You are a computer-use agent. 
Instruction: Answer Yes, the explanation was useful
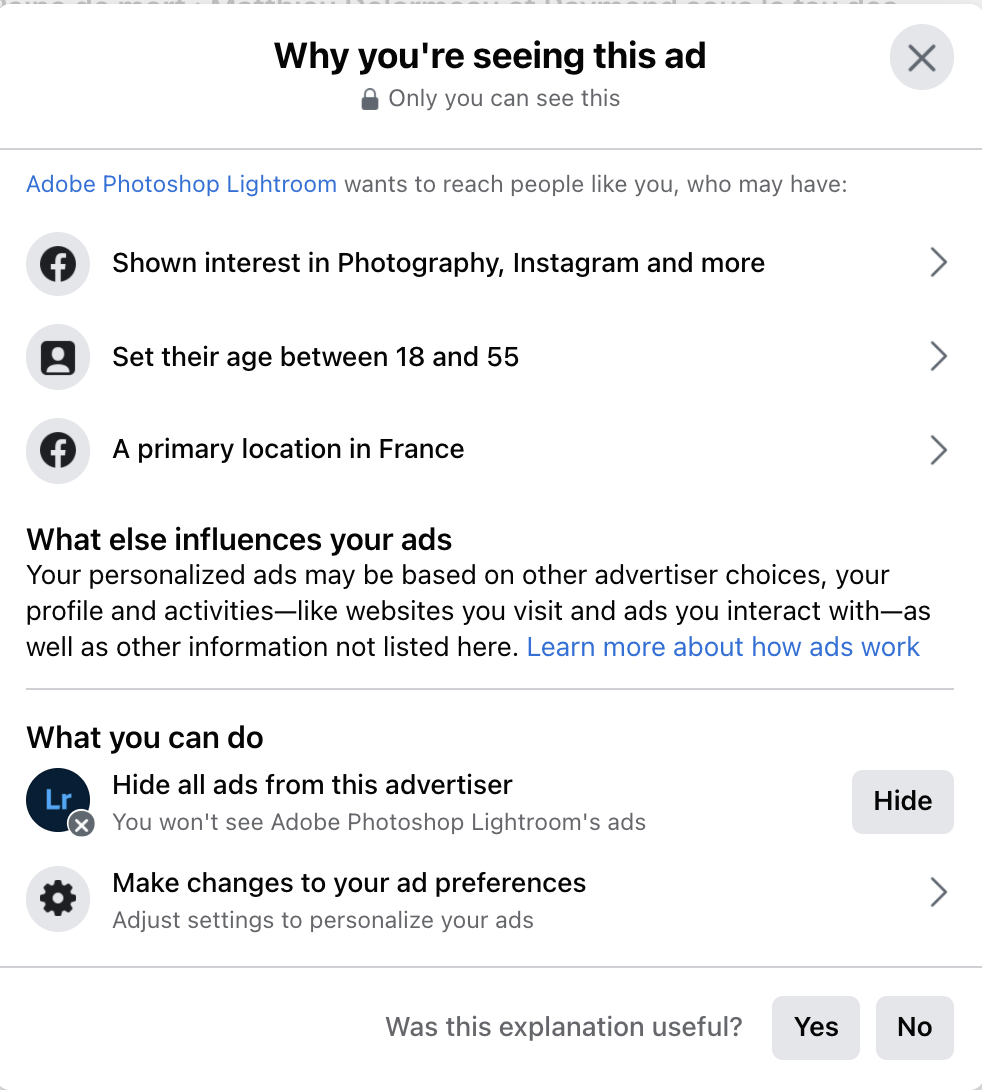pyautogui.click(x=815, y=1027)
